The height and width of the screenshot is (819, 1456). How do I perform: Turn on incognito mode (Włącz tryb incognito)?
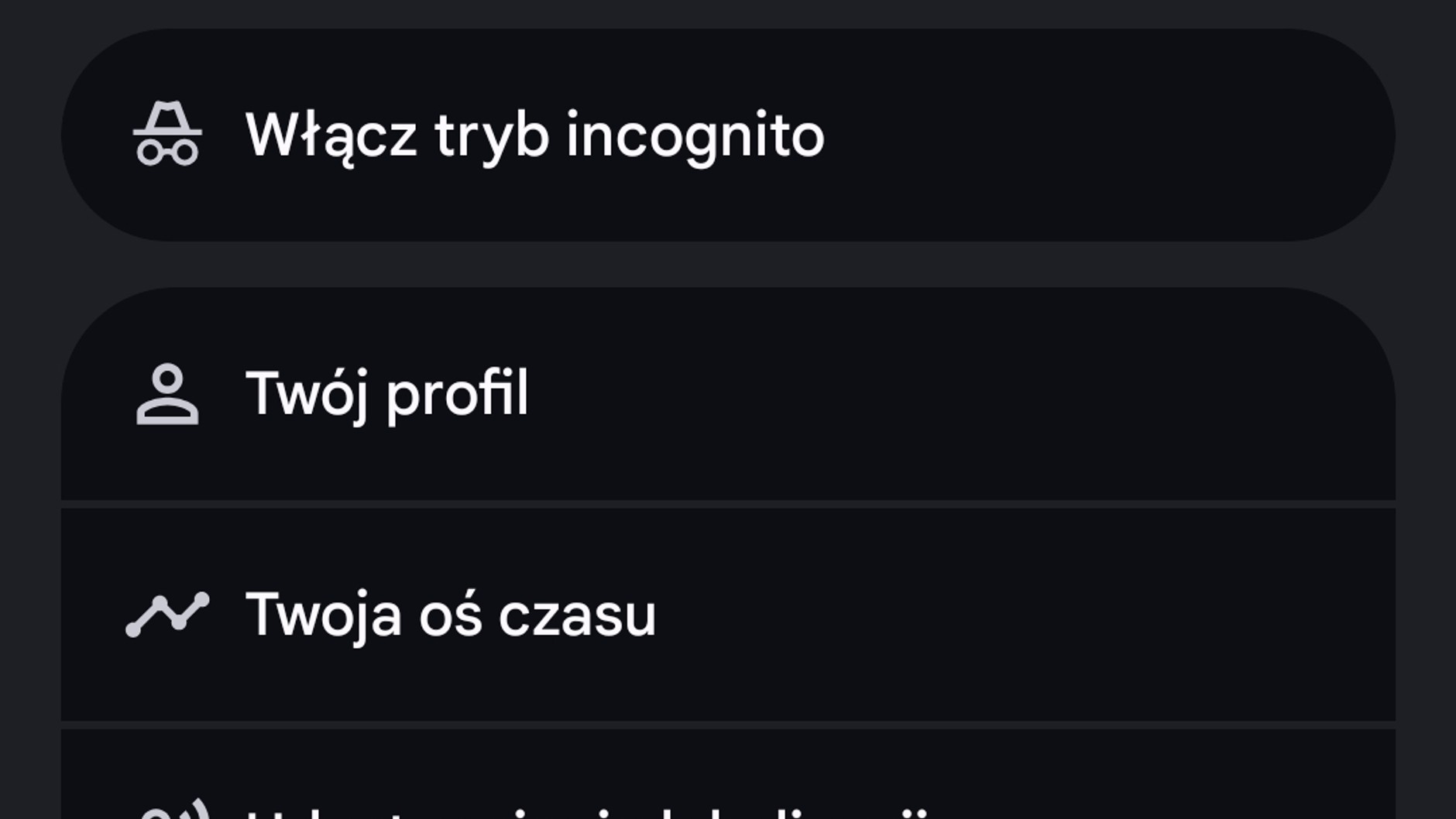click(534, 135)
